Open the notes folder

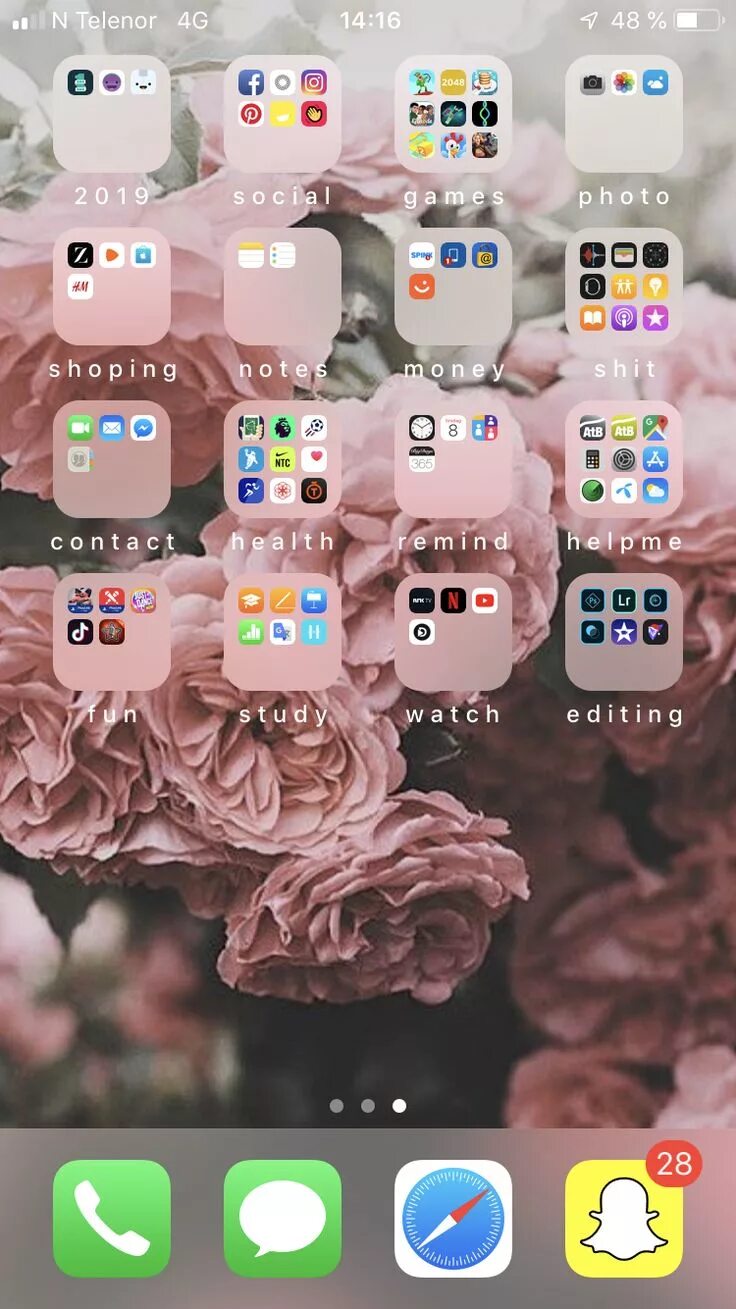pyautogui.click(x=283, y=287)
